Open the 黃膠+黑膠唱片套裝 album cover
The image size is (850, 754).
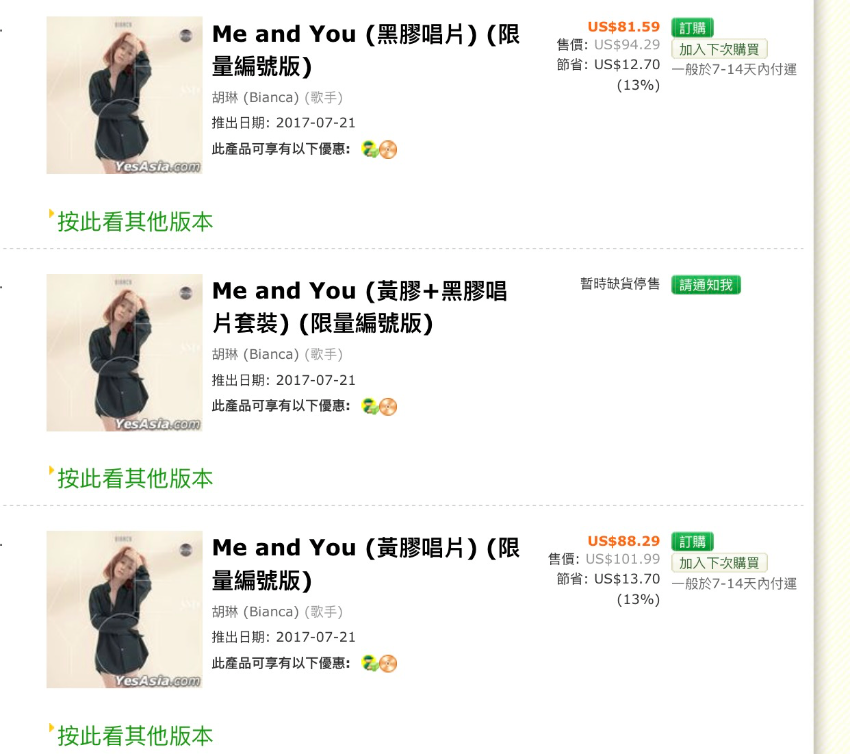click(124, 353)
